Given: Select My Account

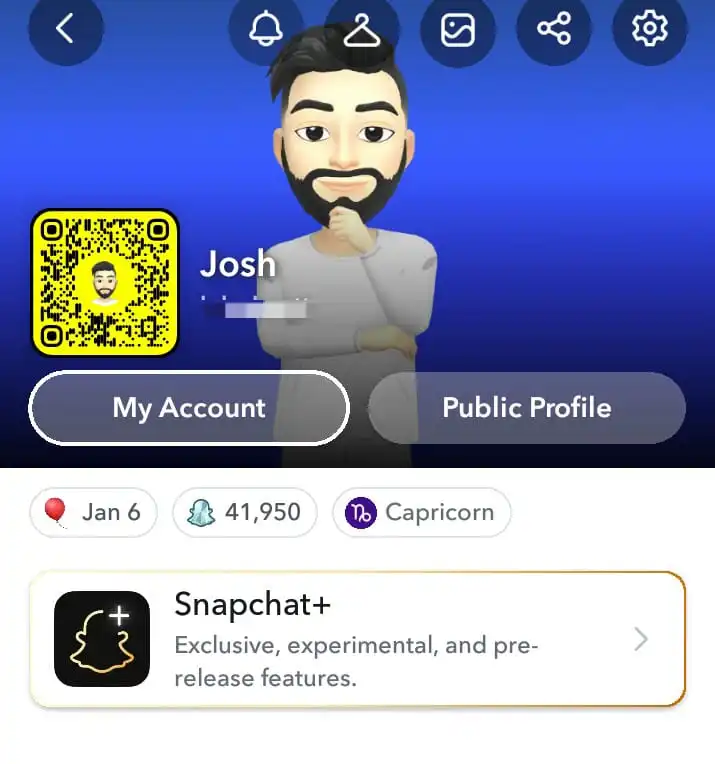Looking at the screenshot, I should (x=189, y=408).
